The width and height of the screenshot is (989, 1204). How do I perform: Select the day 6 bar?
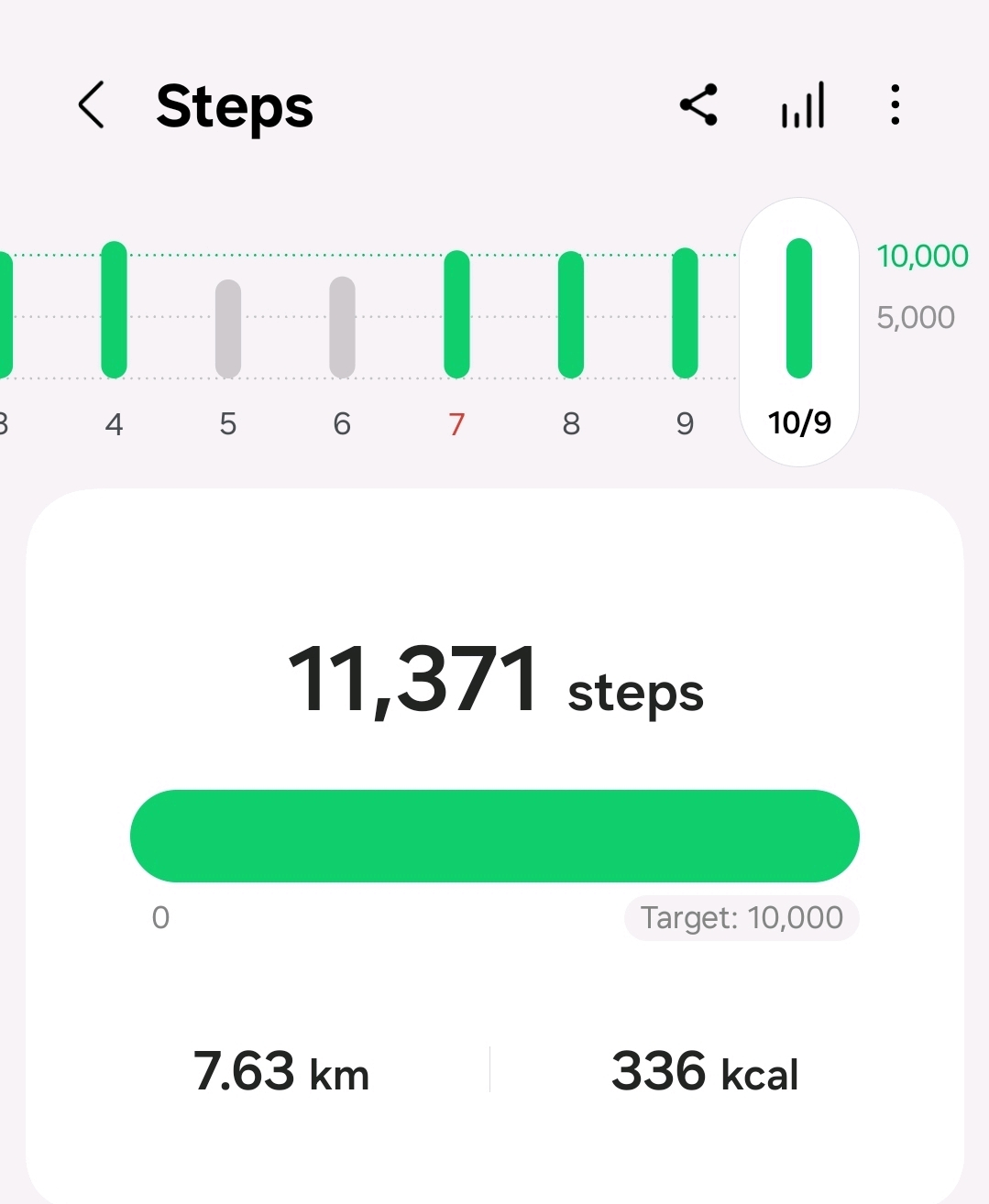point(342,328)
